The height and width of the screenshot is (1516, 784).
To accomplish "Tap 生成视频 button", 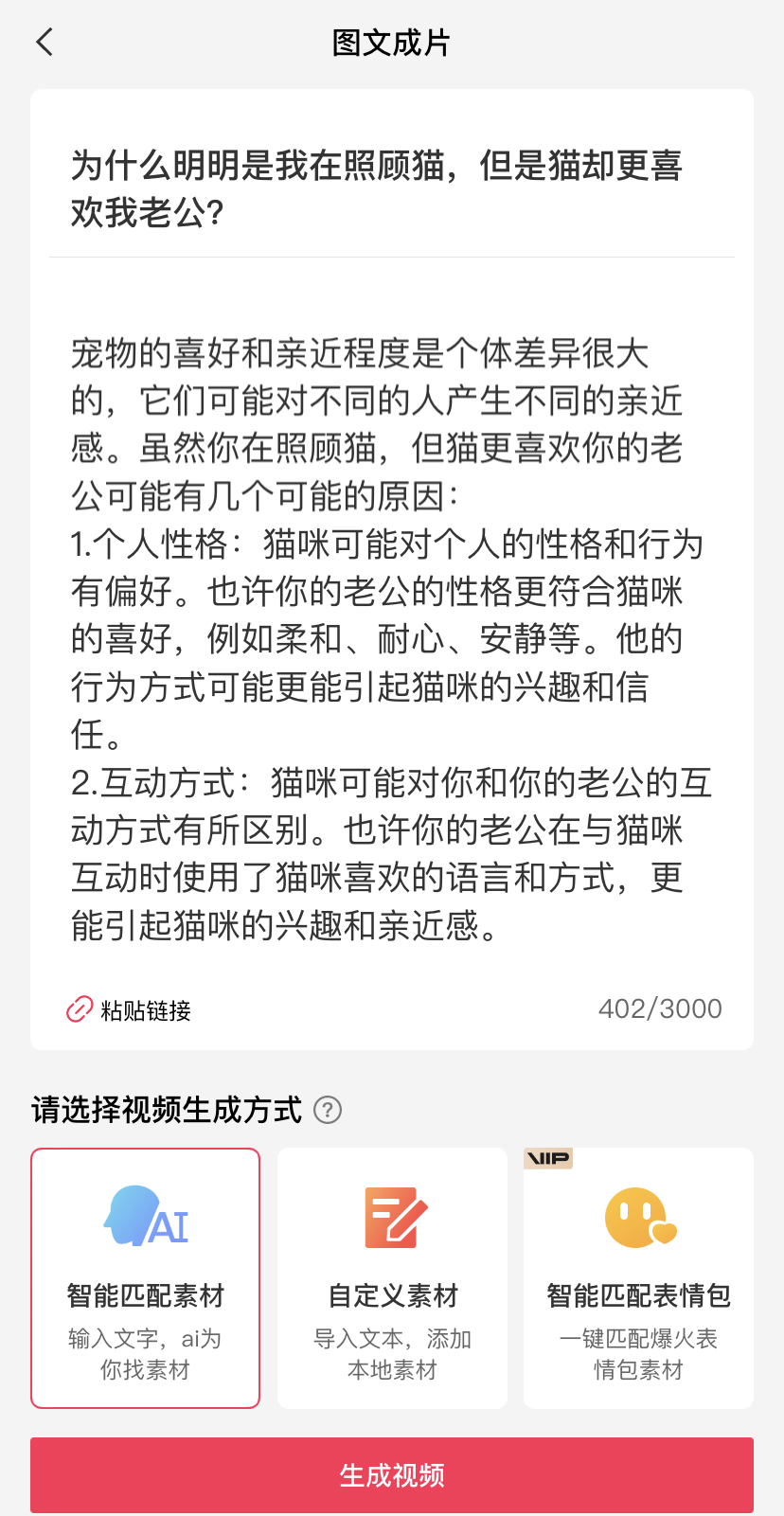I will pyautogui.click(x=392, y=1474).
